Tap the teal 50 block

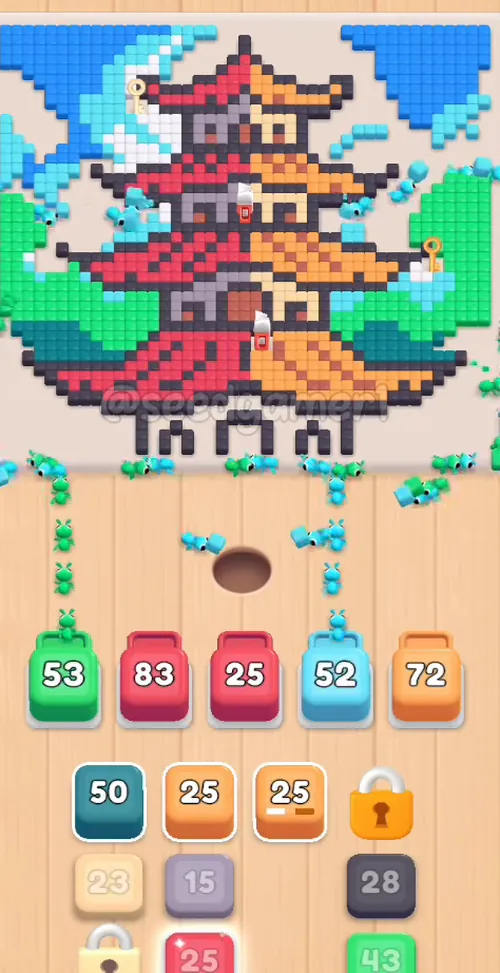[x=109, y=801]
